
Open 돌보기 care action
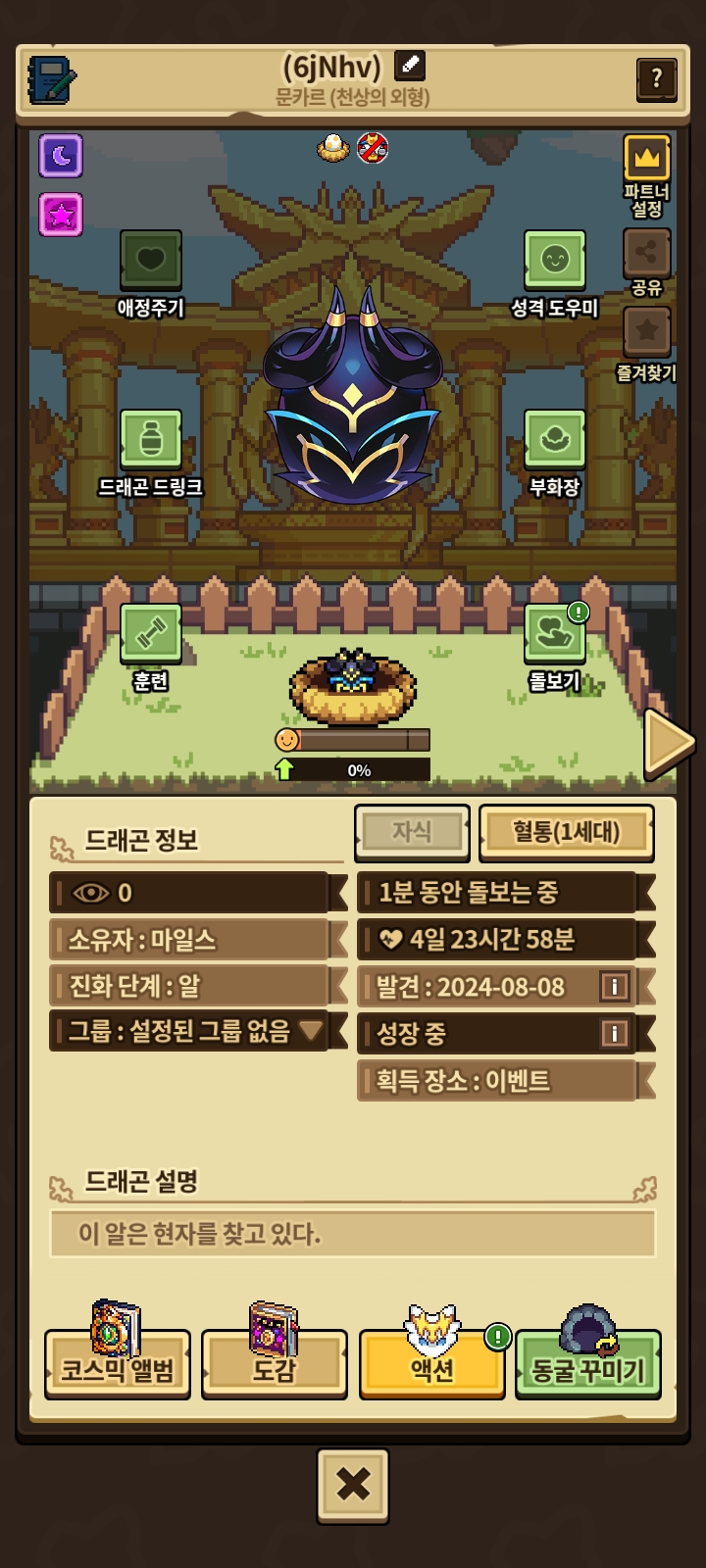coord(555,633)
